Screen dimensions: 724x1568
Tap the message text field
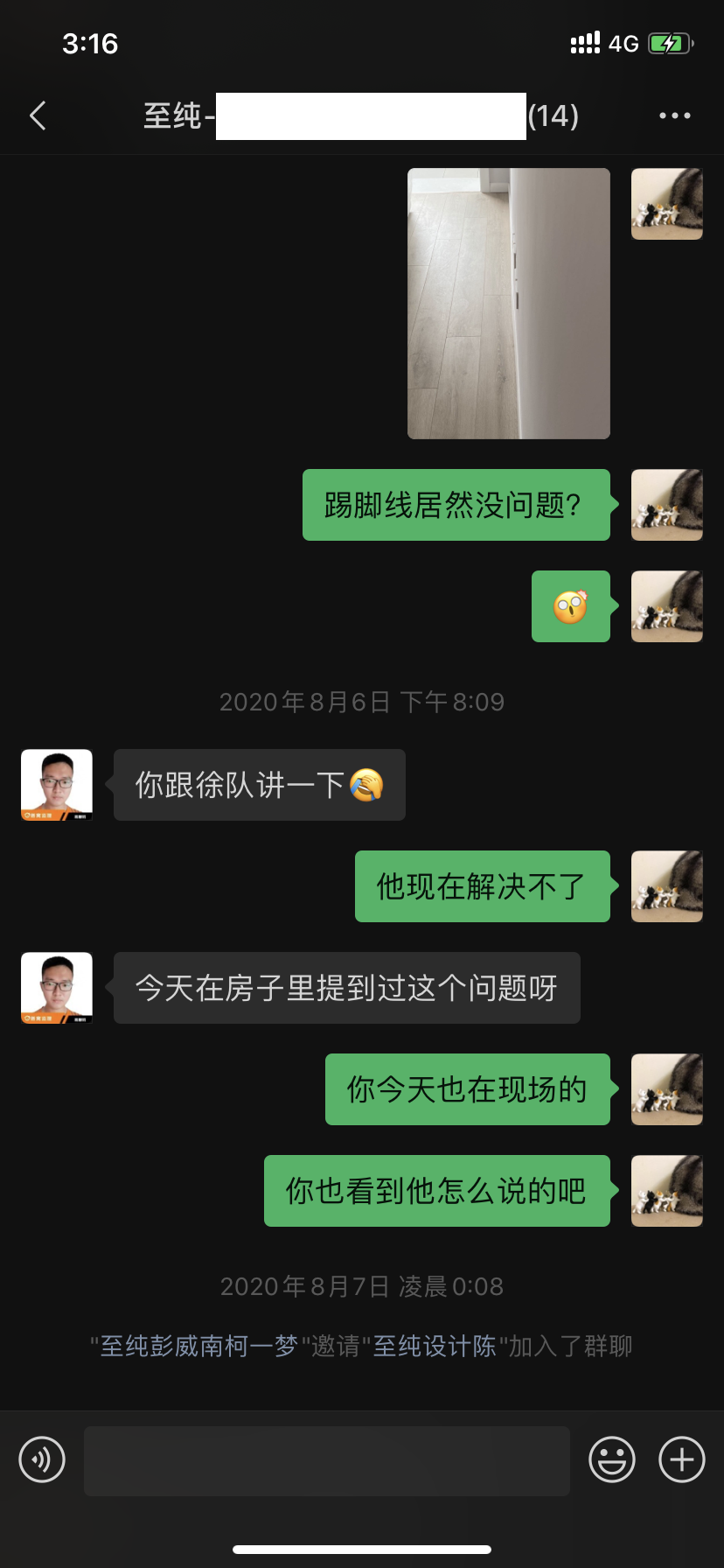327,1460
